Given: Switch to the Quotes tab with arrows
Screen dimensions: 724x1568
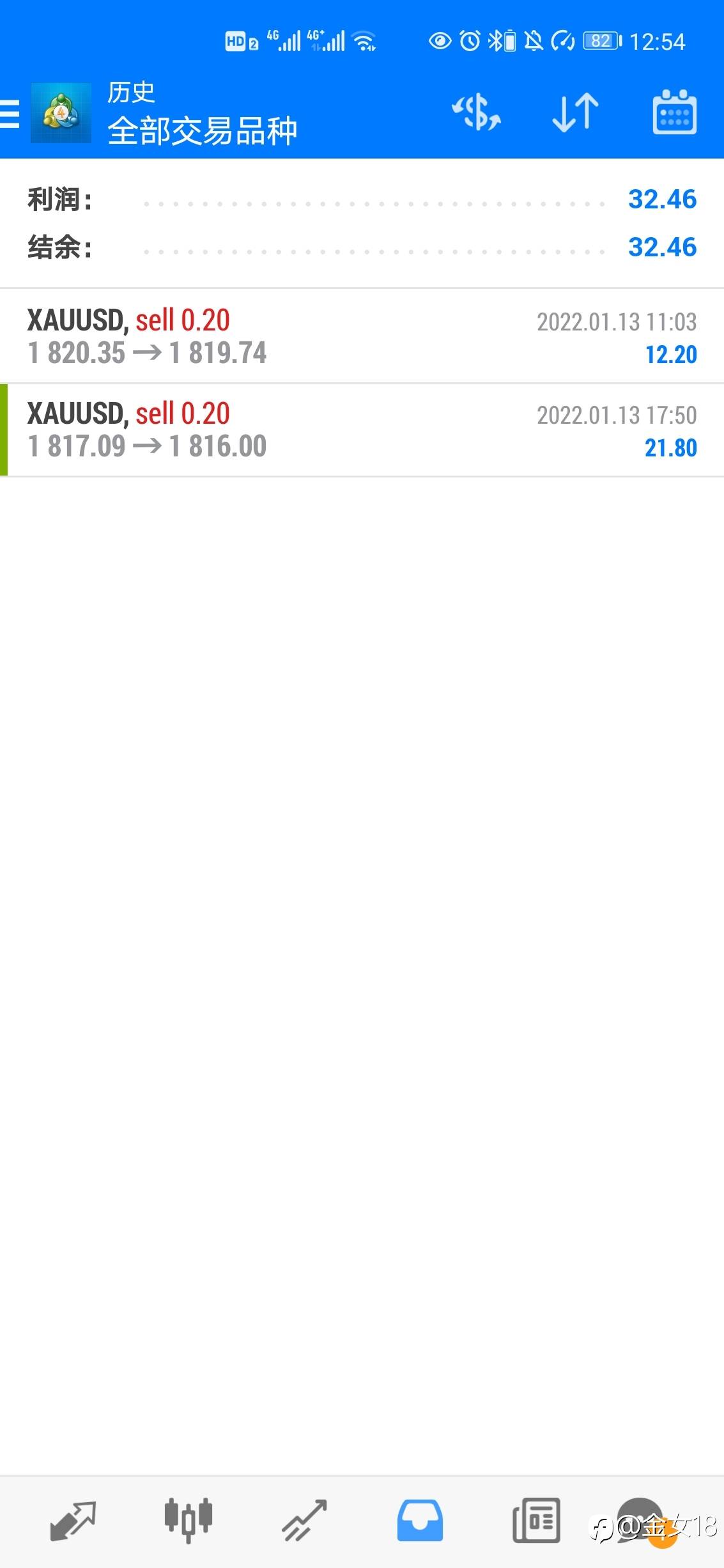Looking at the screenshot, I should (x=73, y=1521).
